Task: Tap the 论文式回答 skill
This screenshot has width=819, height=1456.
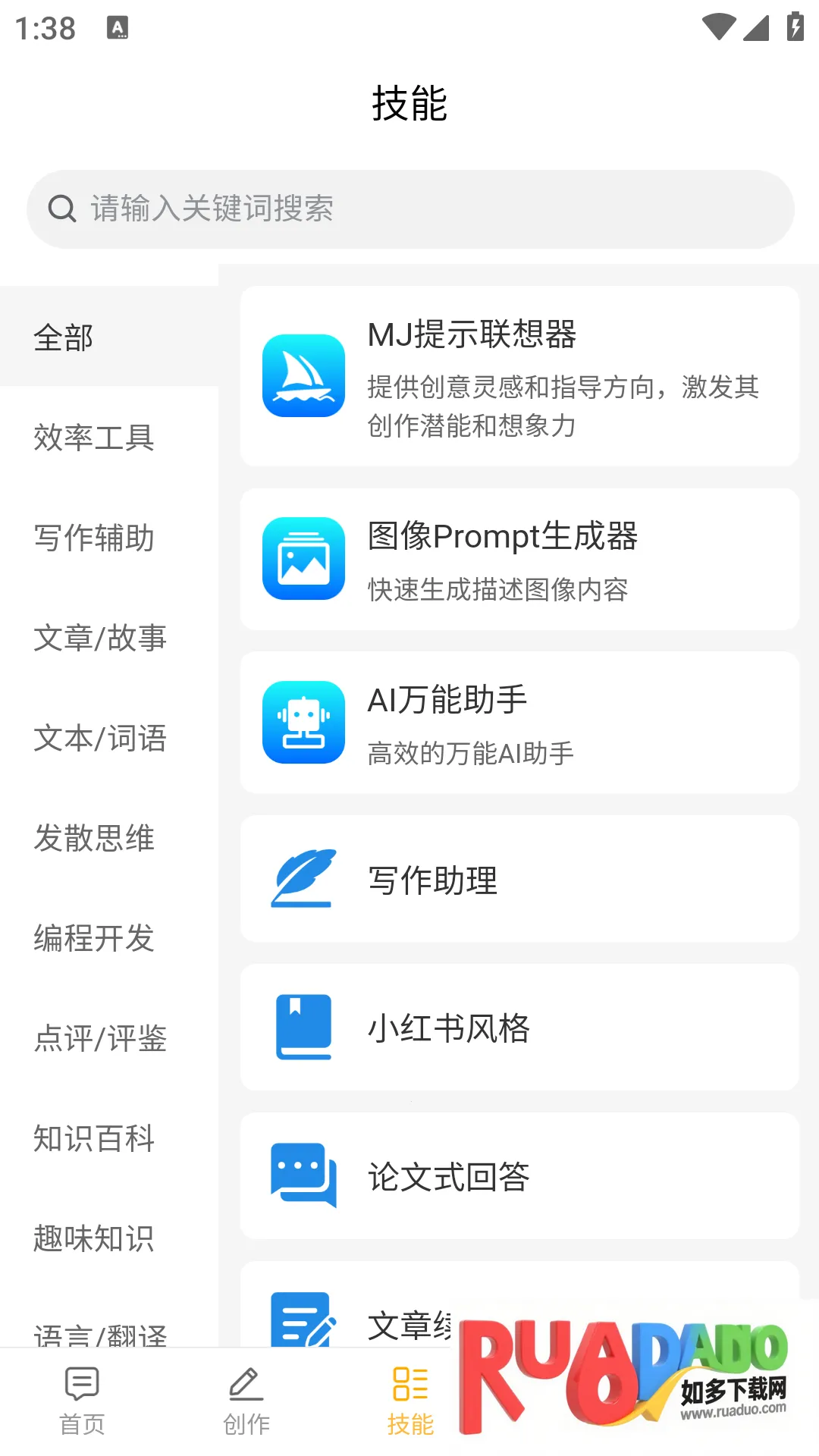Action: point(519,1176)
